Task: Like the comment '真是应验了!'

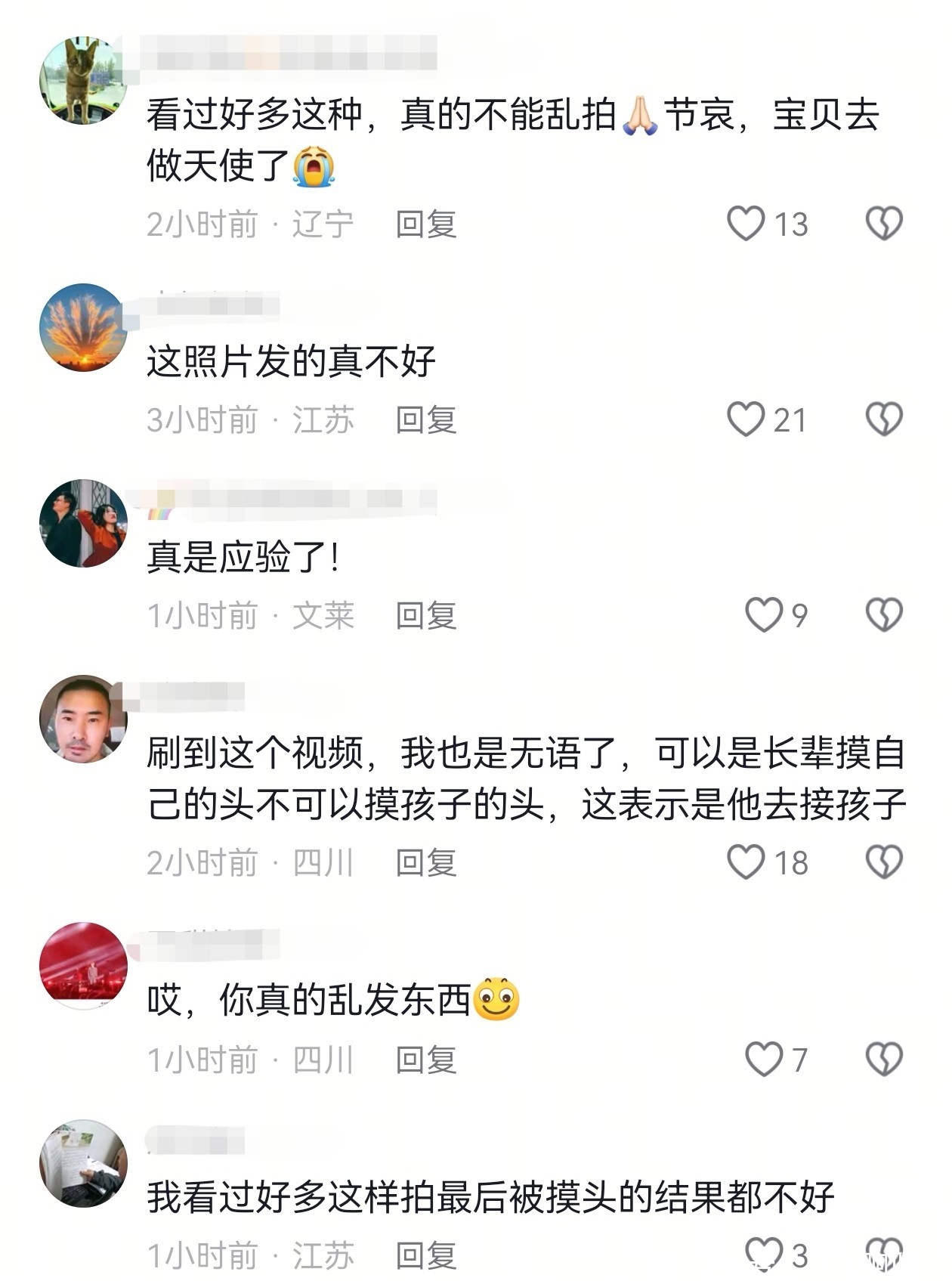Action: 763,614
